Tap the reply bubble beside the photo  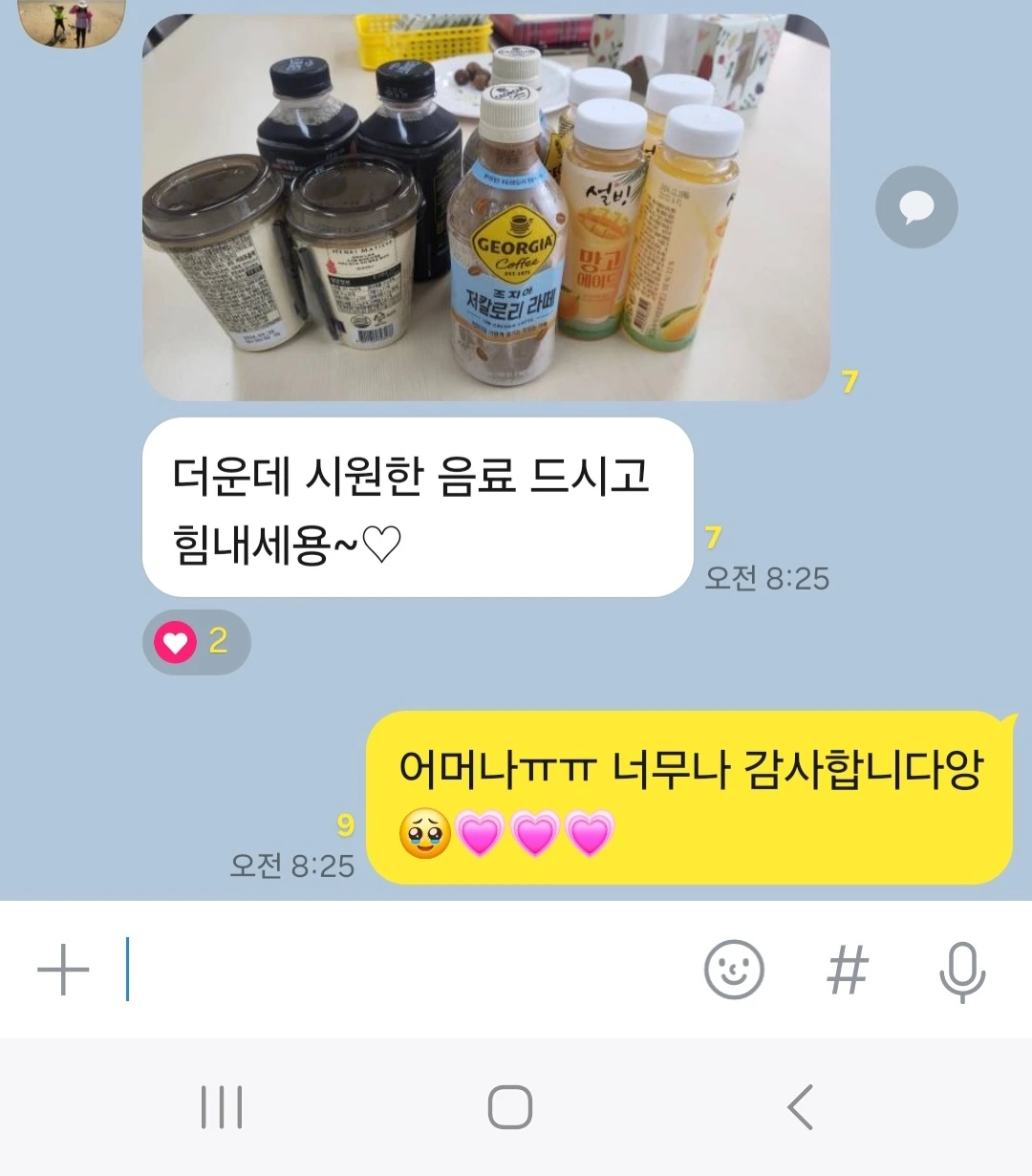point(915,207)
